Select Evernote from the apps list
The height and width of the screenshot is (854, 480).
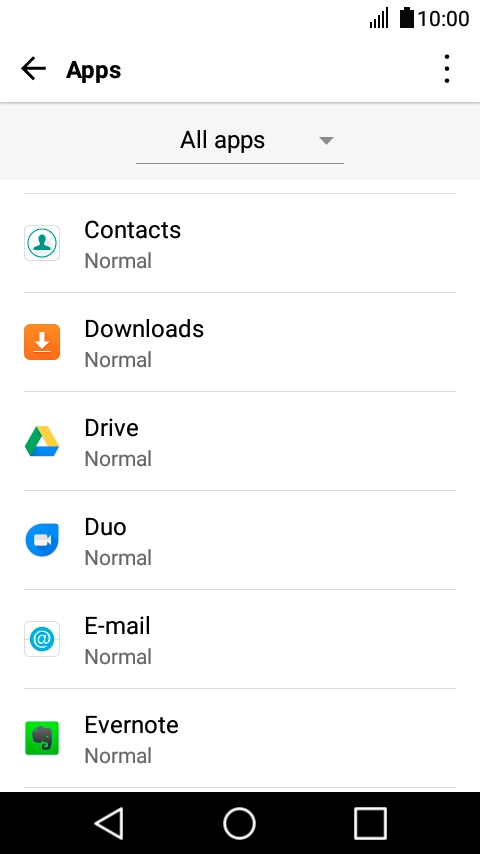point(240,739)
